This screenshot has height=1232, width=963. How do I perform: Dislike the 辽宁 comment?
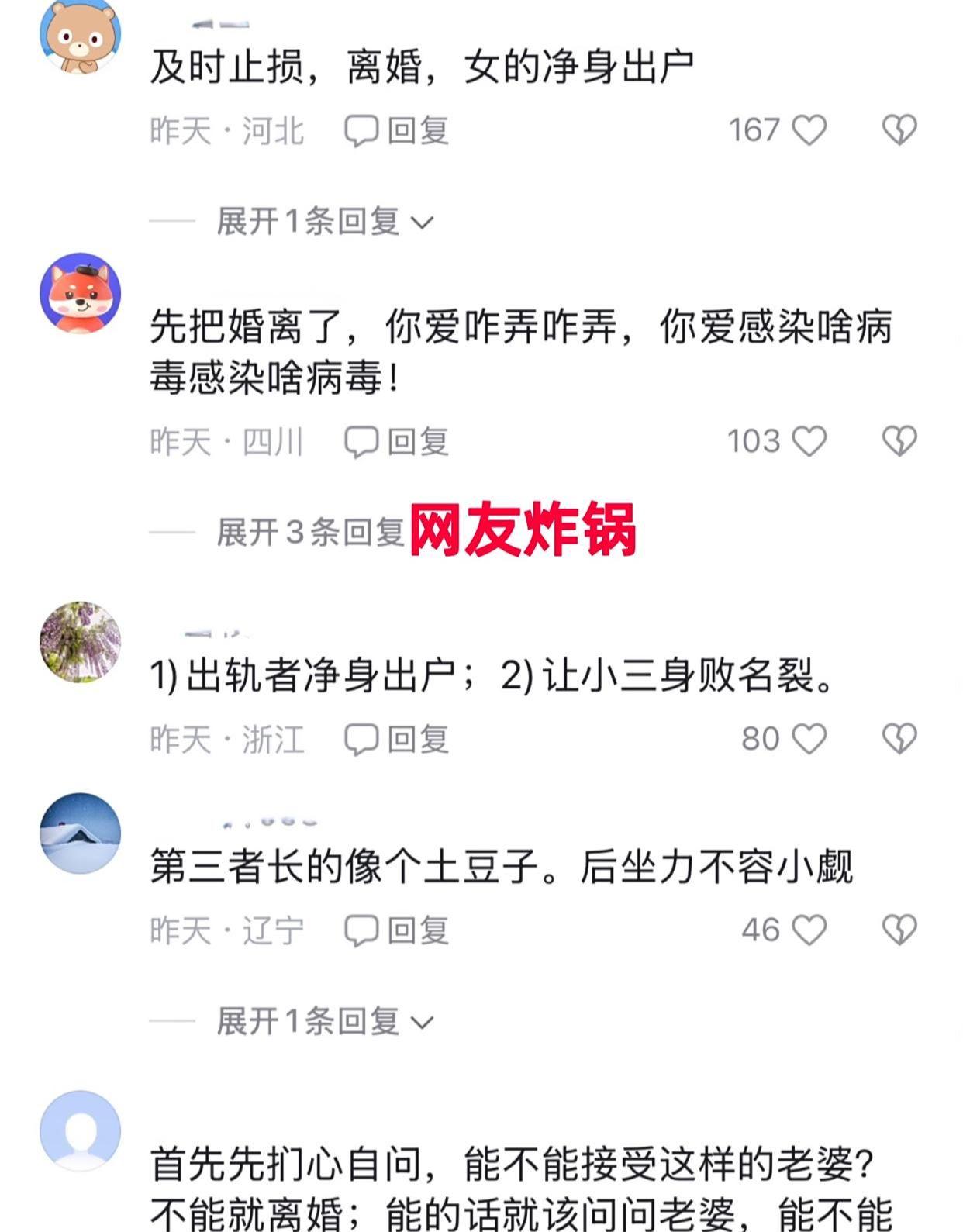click(x=899, y=930)
